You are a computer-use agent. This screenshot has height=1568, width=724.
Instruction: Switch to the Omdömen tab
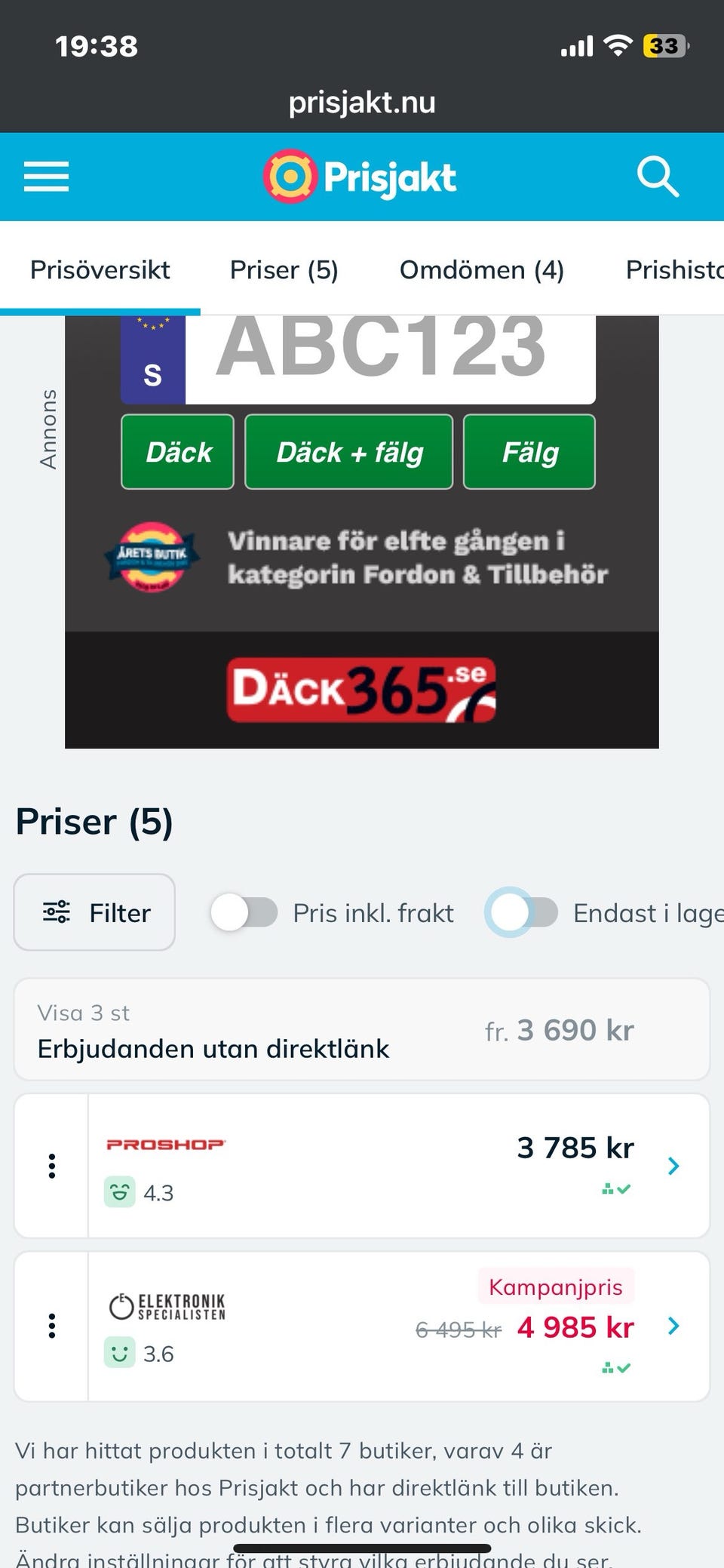click(482, 269)
